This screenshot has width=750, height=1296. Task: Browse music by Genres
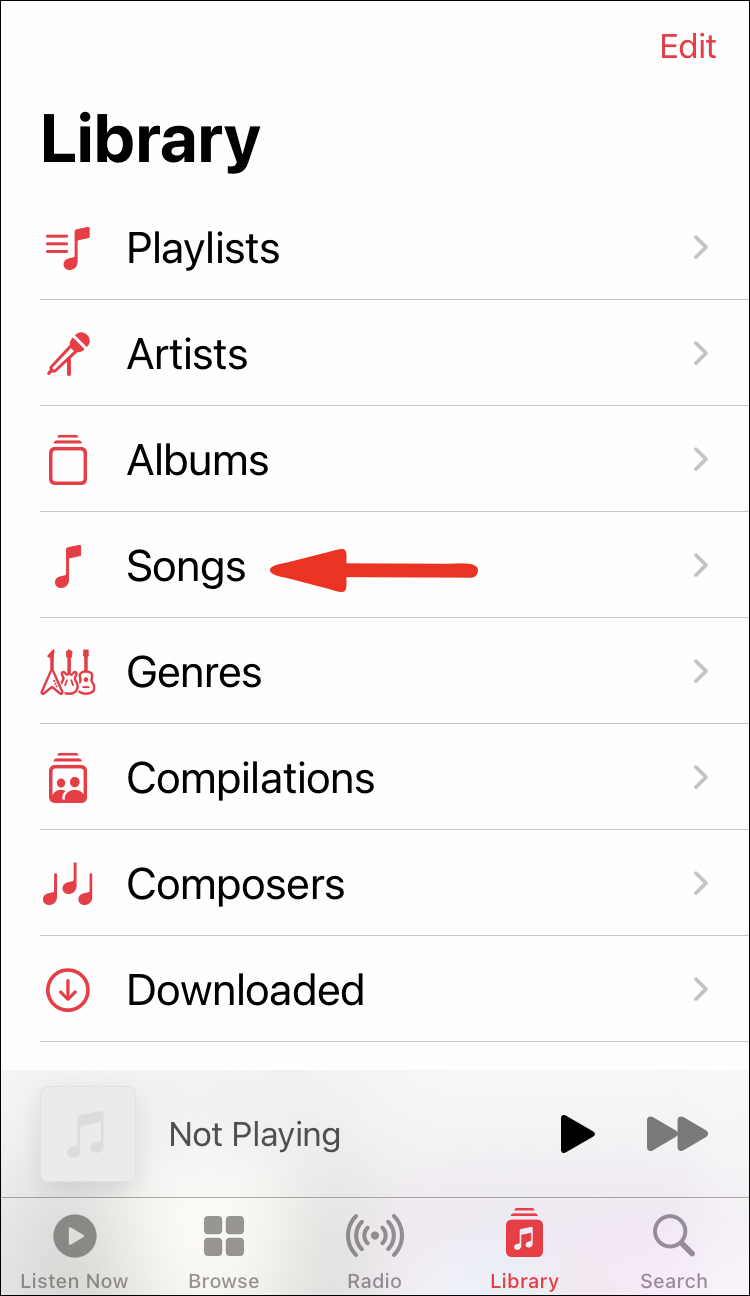coord(194,672)
